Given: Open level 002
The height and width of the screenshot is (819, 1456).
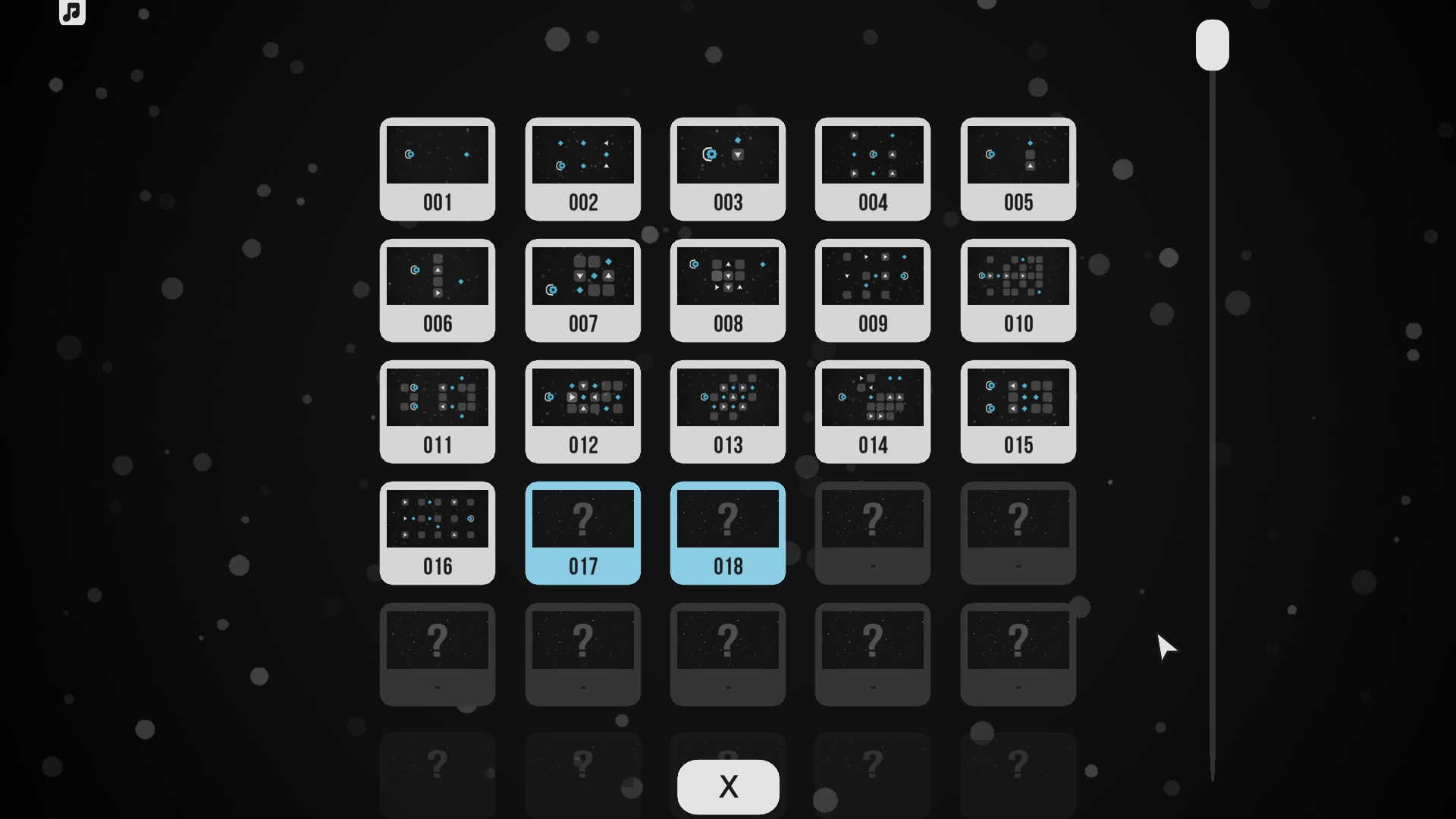Looking at the screenshot, I should point(582,169).
